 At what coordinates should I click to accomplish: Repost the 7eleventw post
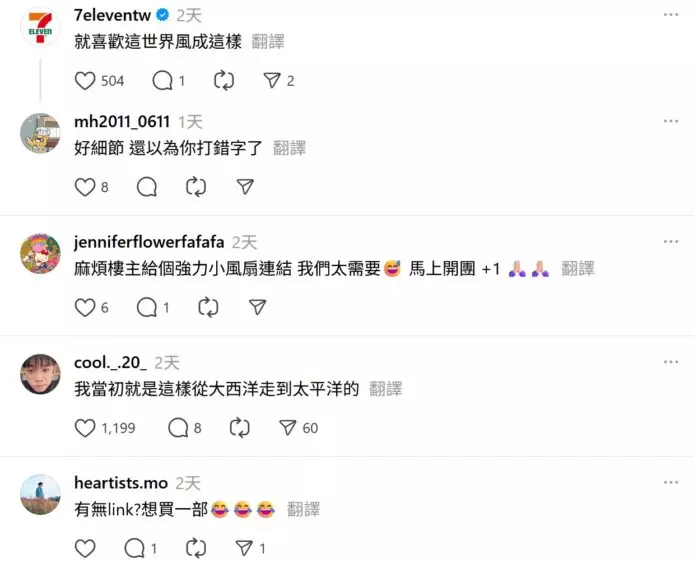225,81
